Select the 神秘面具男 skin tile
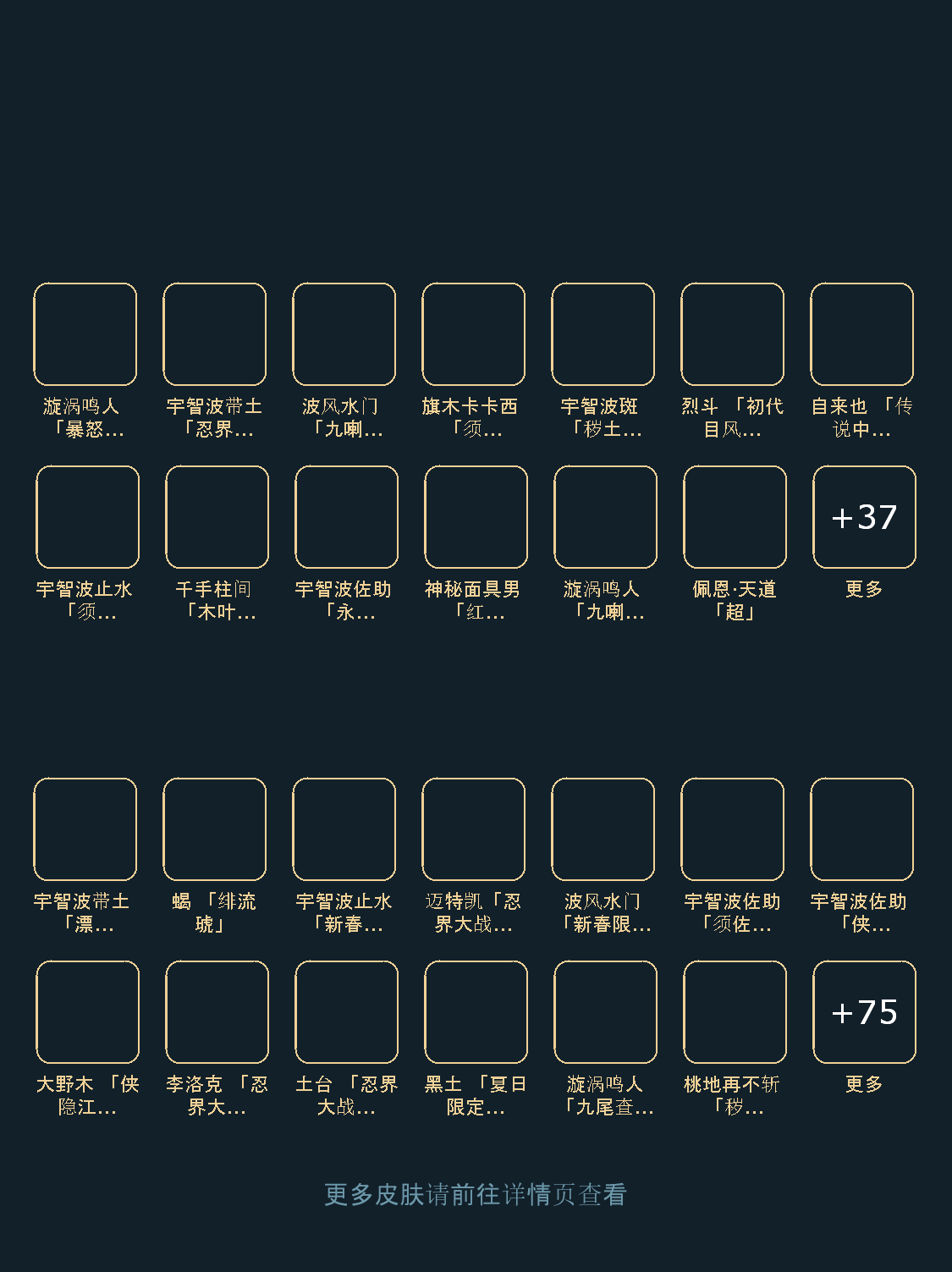952x1272 pixels. pyautogui.click(x=476, y=517)
